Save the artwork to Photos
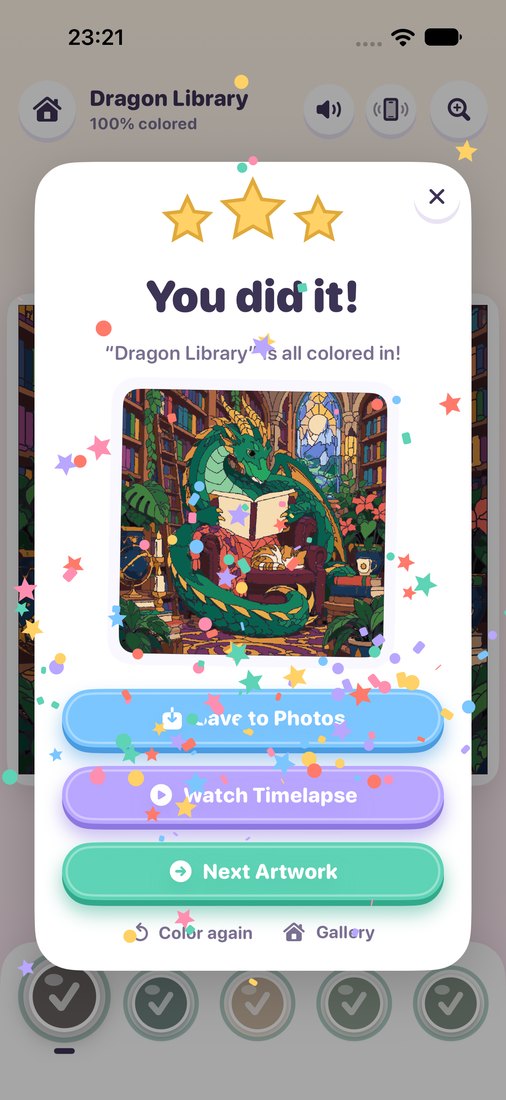 pyautogui.click(x=253, y=719)
